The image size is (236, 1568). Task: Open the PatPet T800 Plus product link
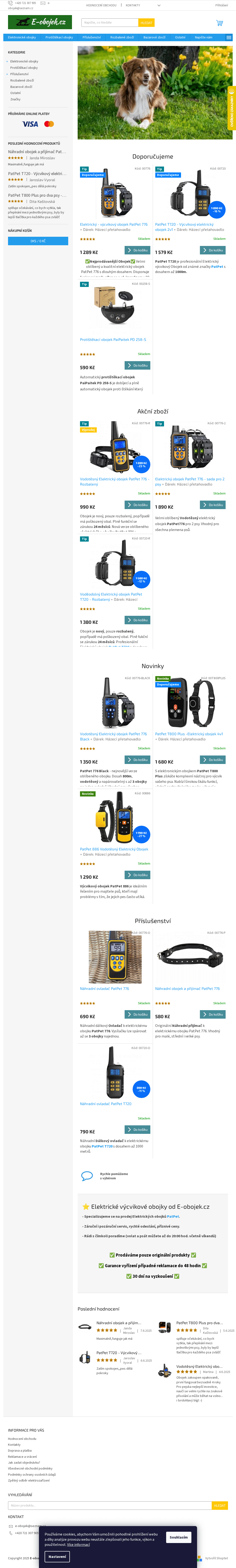coord(188,734)
